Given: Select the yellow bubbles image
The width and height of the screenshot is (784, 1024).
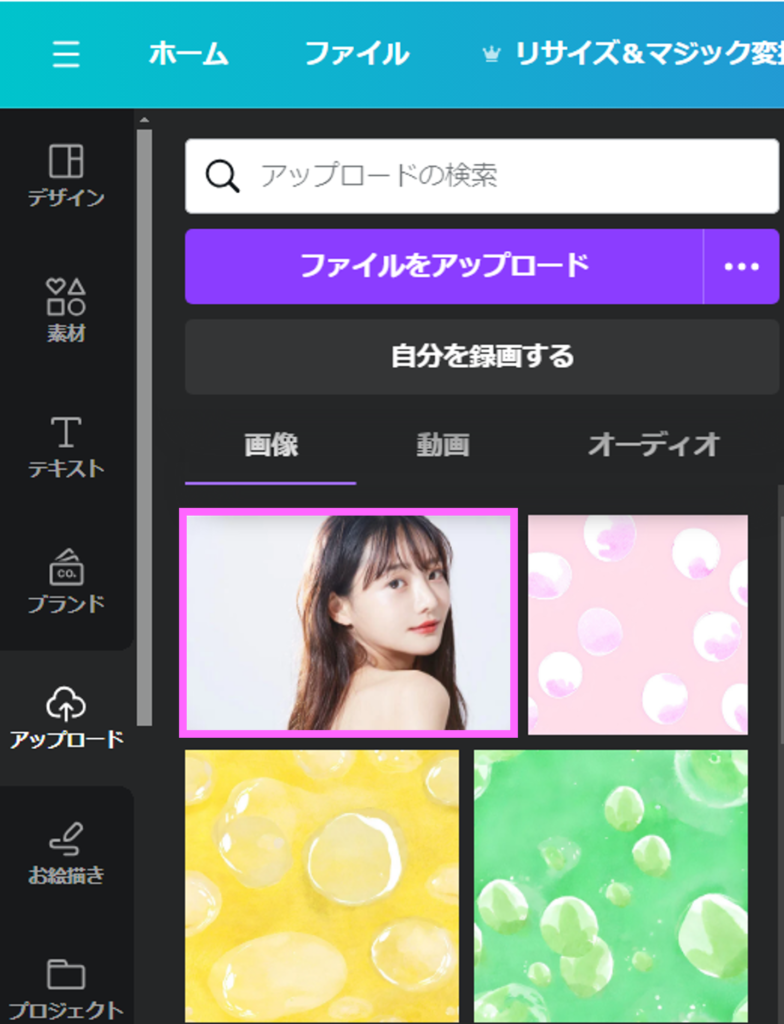Looking at the screenshot, I should pos(322,885).
